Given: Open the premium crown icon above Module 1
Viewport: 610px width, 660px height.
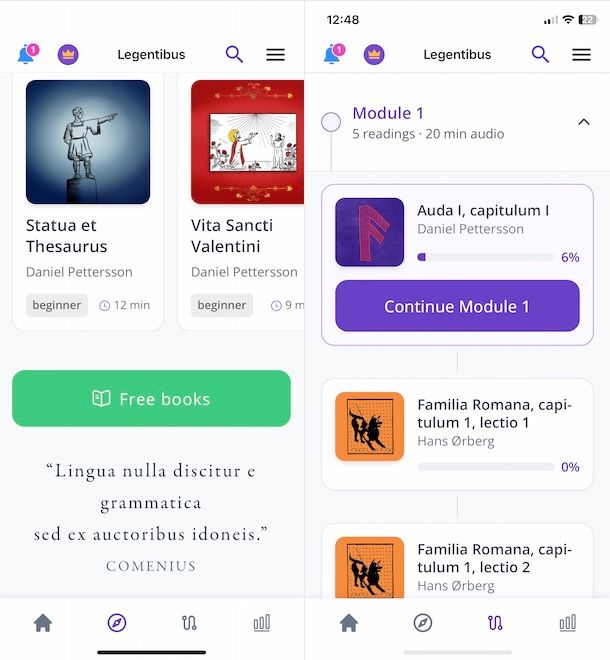Looking at the screenshot, I should (374, 55).
